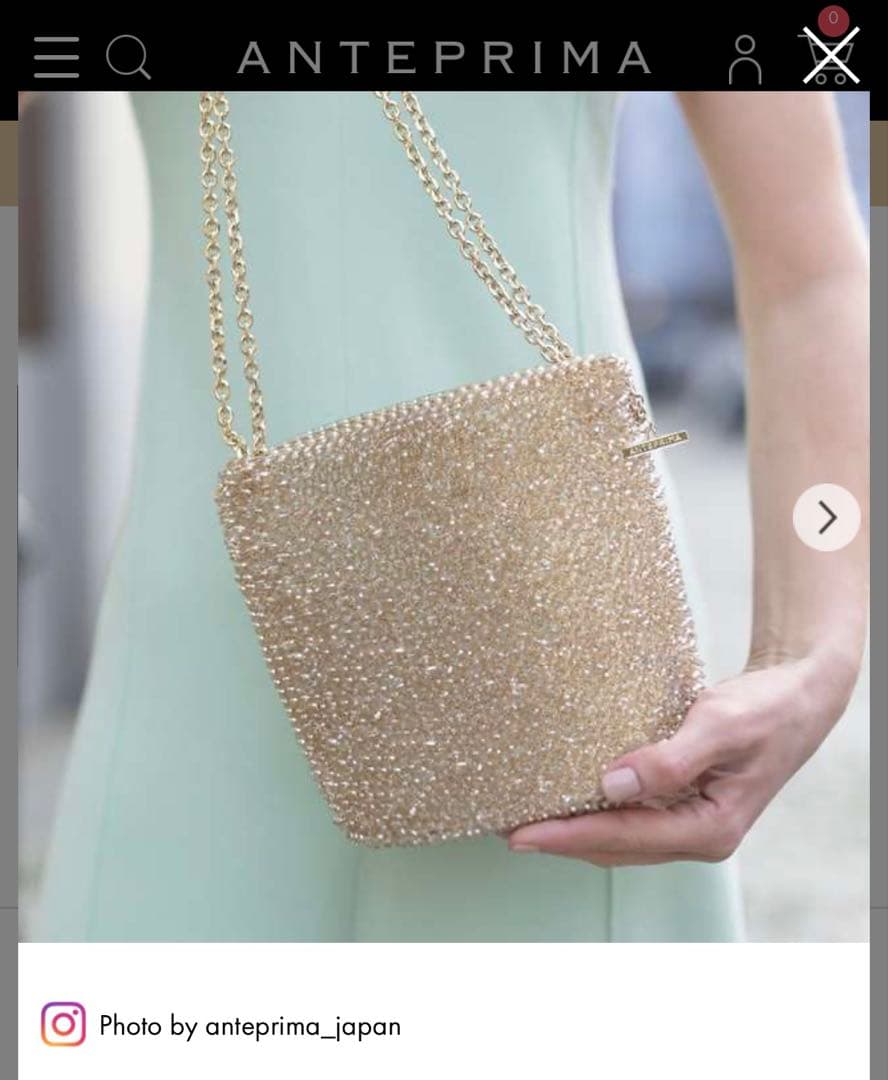This screenshot has width=888, height=1080.
Task: Open the hamburger menu
Action: (x=56, y=57)
